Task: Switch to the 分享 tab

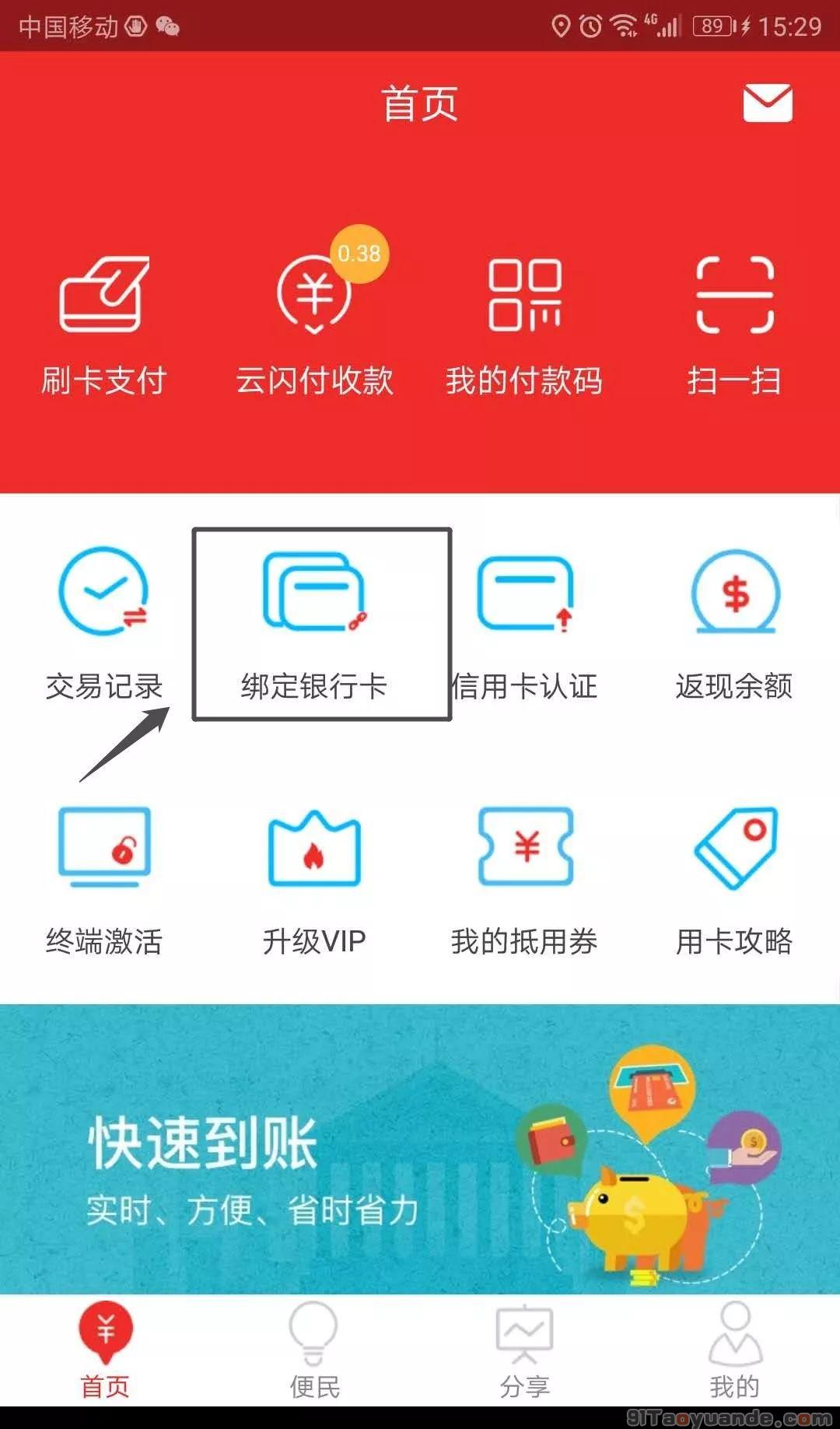Action: click(524, 1350)
